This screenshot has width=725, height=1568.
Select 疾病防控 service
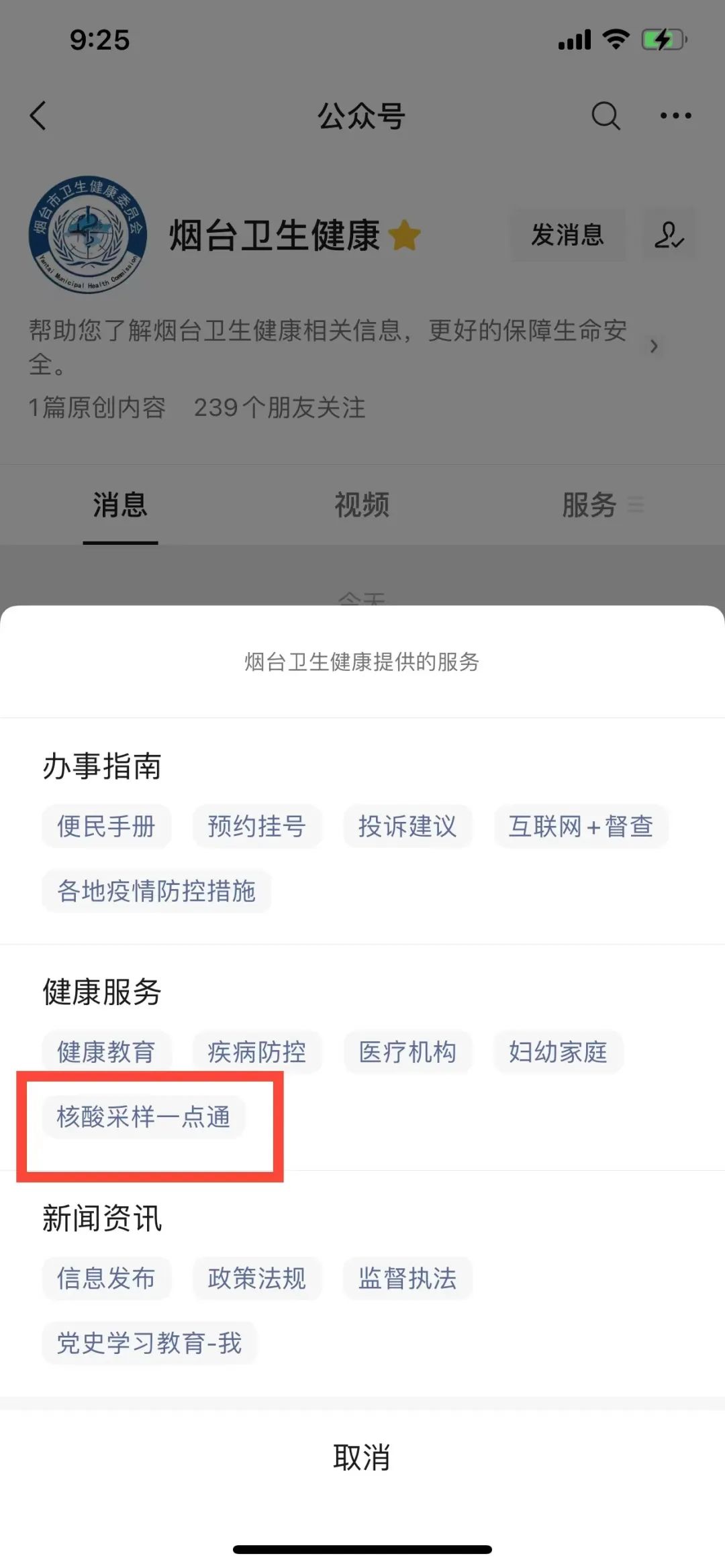[256, 1052]
